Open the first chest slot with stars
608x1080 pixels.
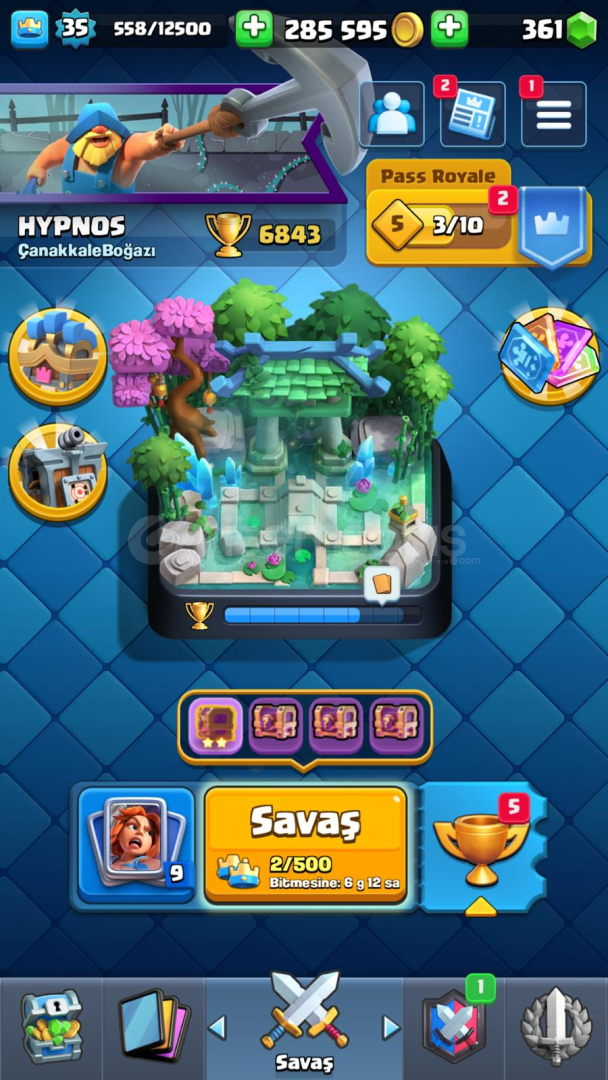coord(216,725)
